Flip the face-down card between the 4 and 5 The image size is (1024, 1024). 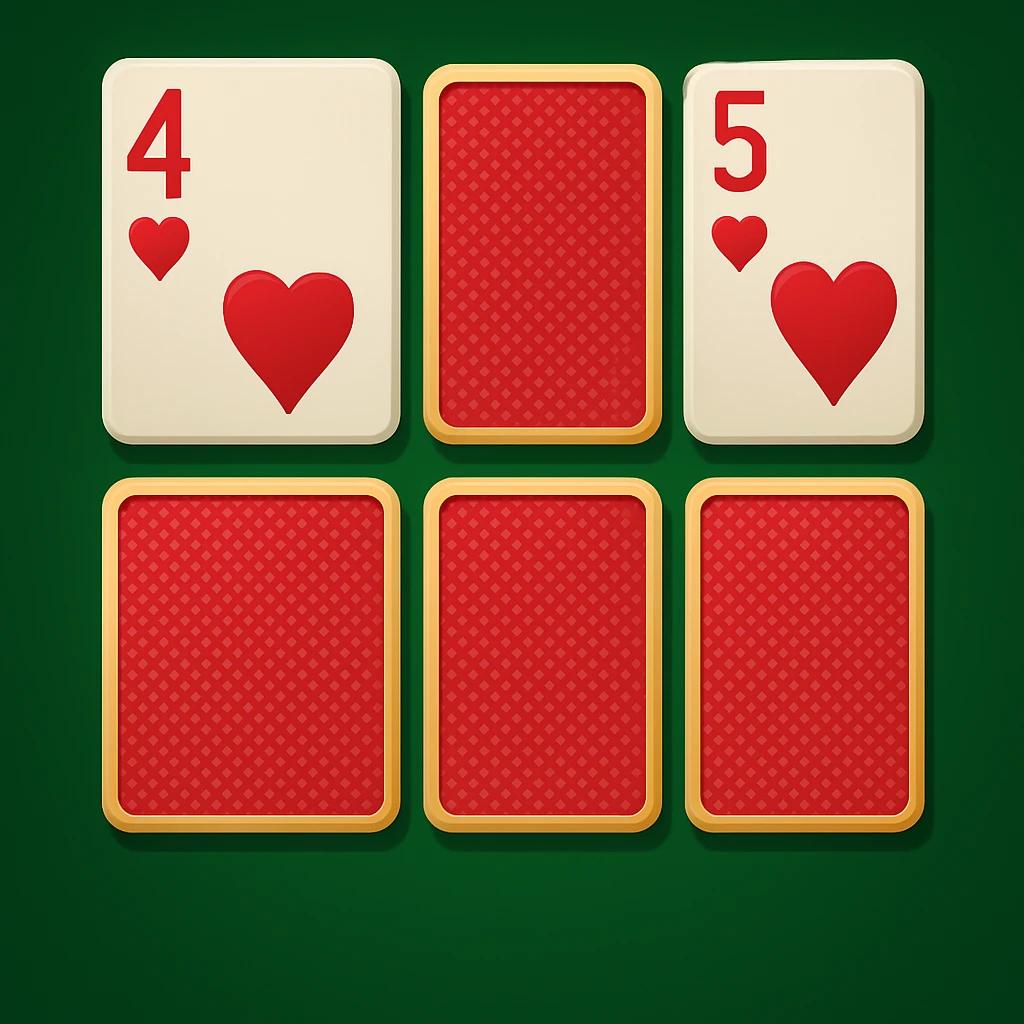542,253
